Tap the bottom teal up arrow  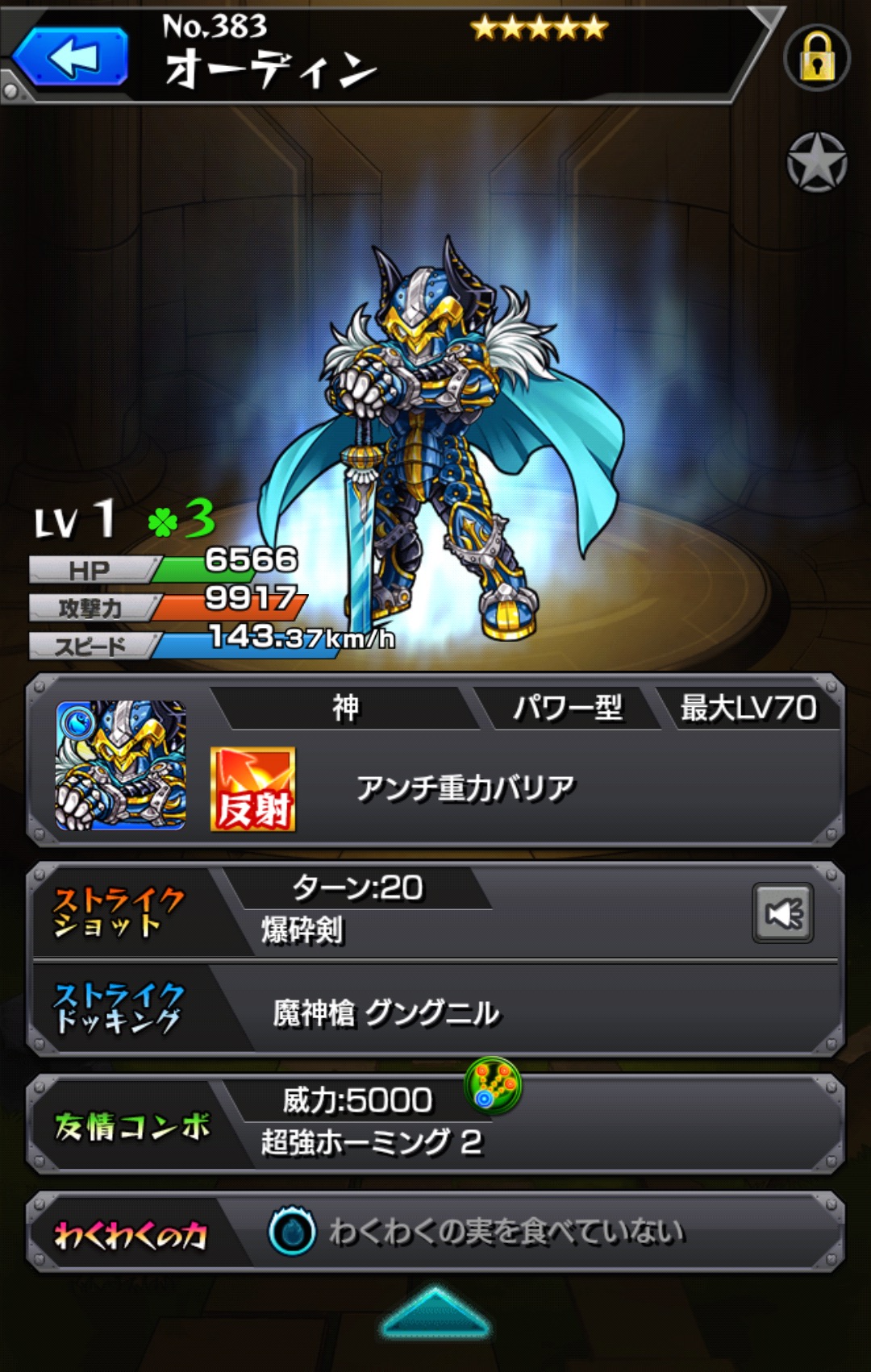point(435,1314)
